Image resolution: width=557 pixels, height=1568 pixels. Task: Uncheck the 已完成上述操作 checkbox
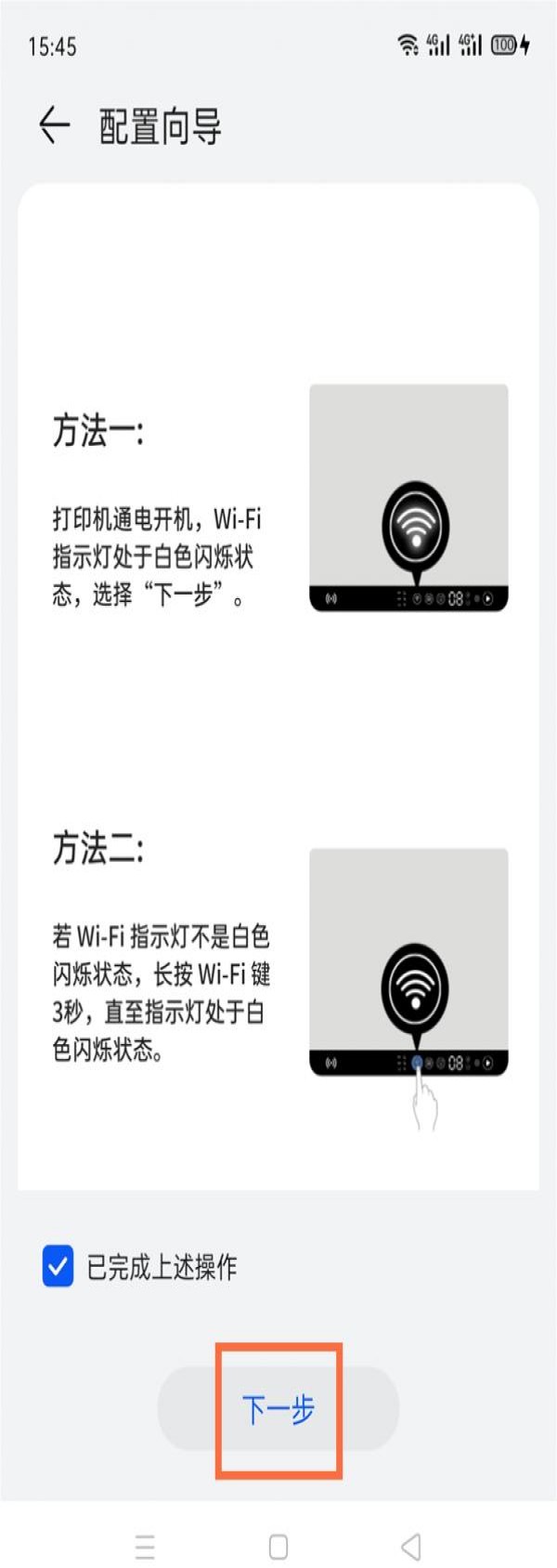[x=58, y=1266]
